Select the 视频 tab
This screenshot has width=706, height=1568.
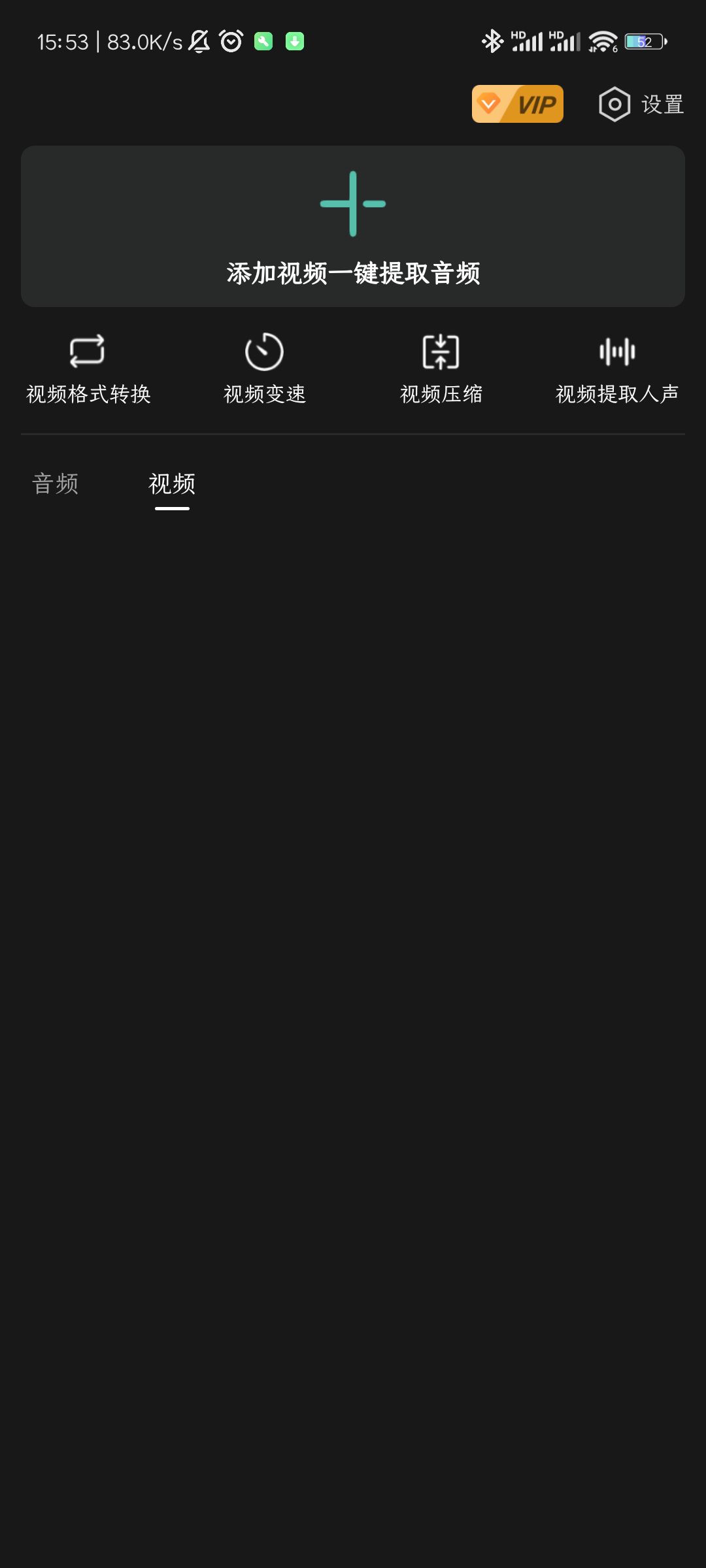172,484
